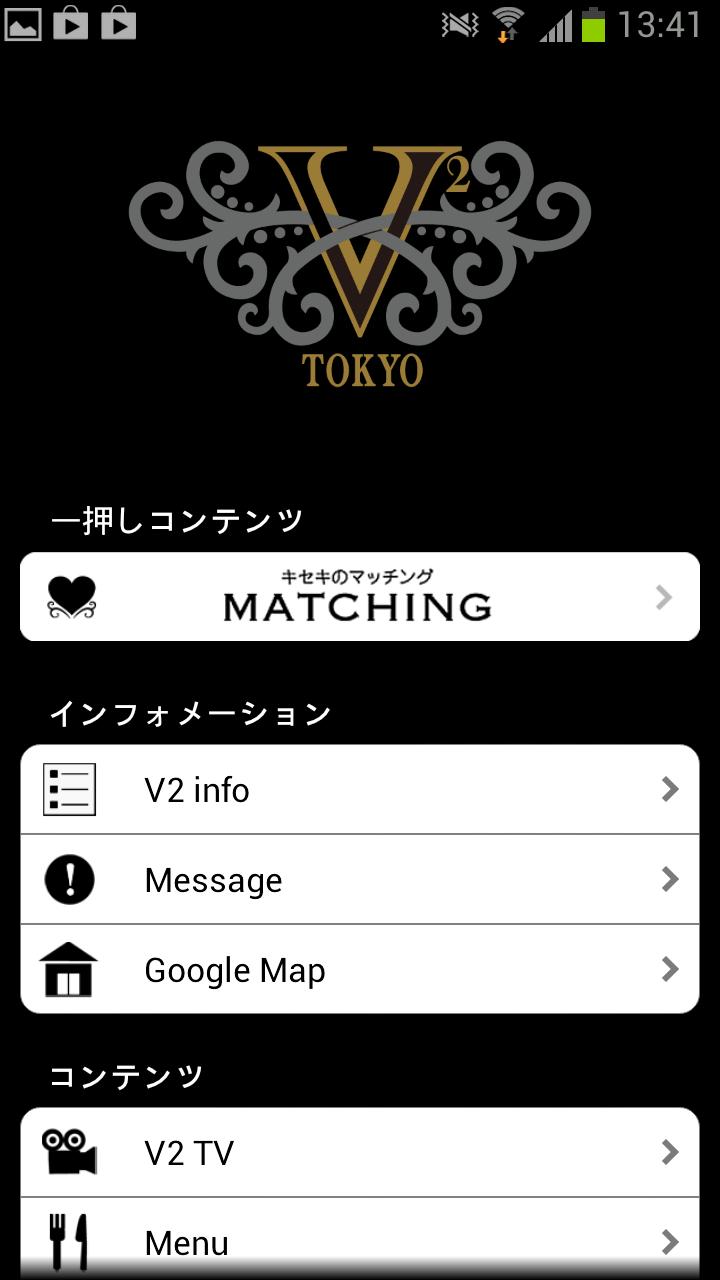
Task: Tap the exclamation icon beside Message
Action: pos(68,879)
